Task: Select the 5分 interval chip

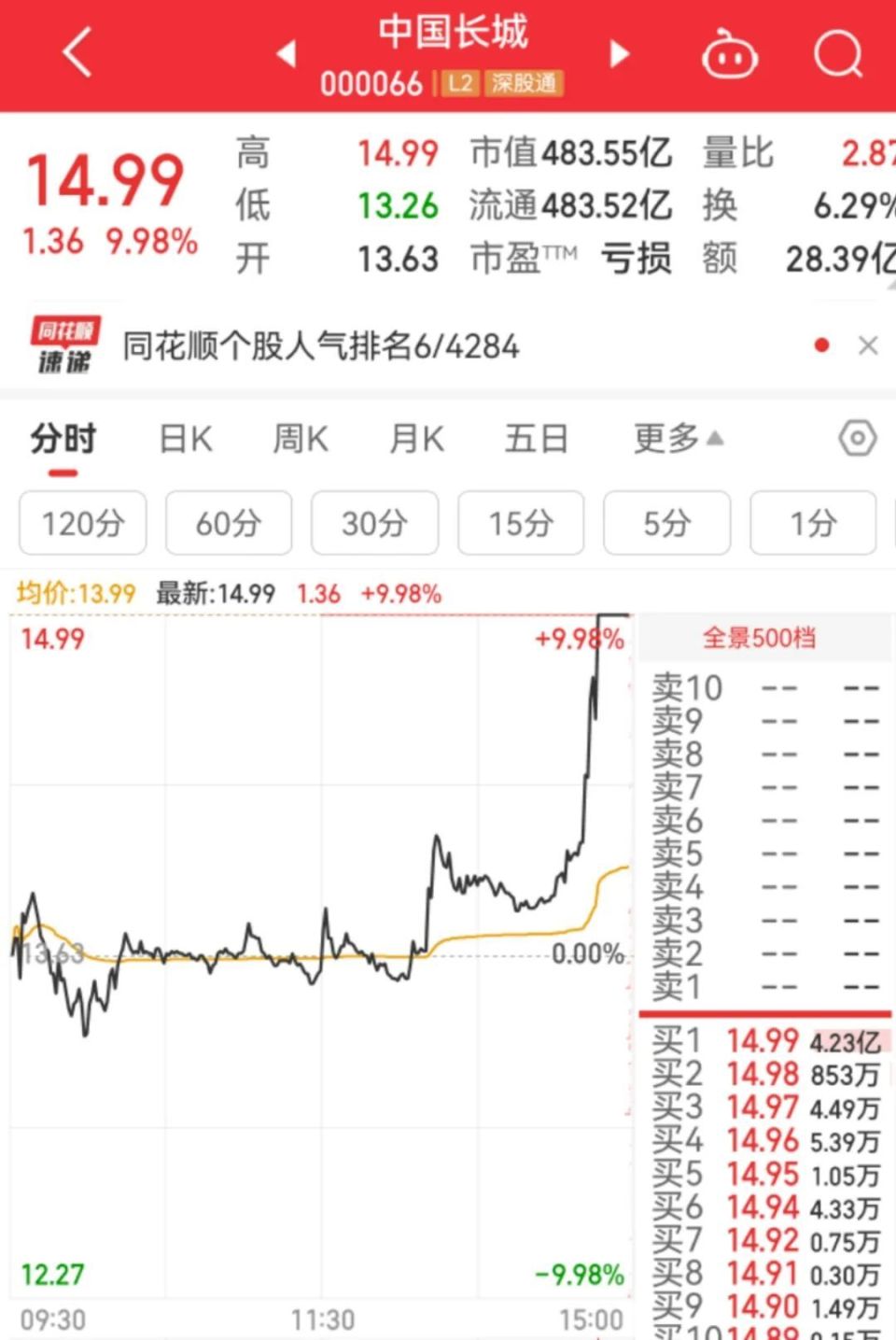Action: click(x=666, y=523)
